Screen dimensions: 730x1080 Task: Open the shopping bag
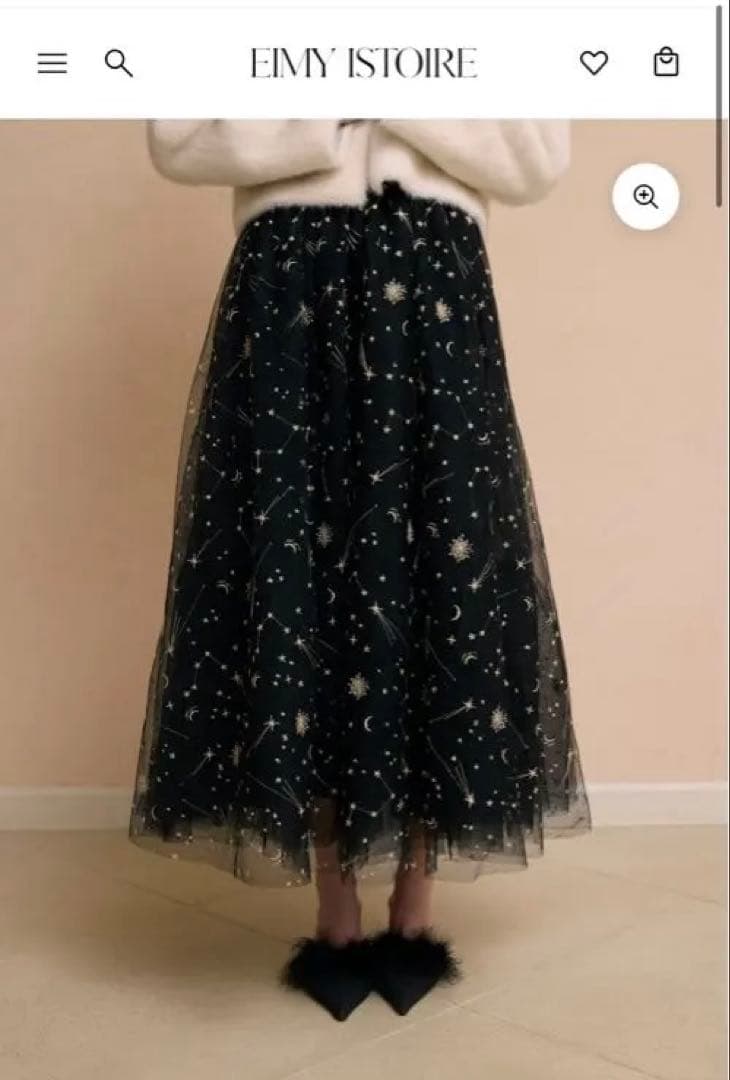tap(666, 63)
